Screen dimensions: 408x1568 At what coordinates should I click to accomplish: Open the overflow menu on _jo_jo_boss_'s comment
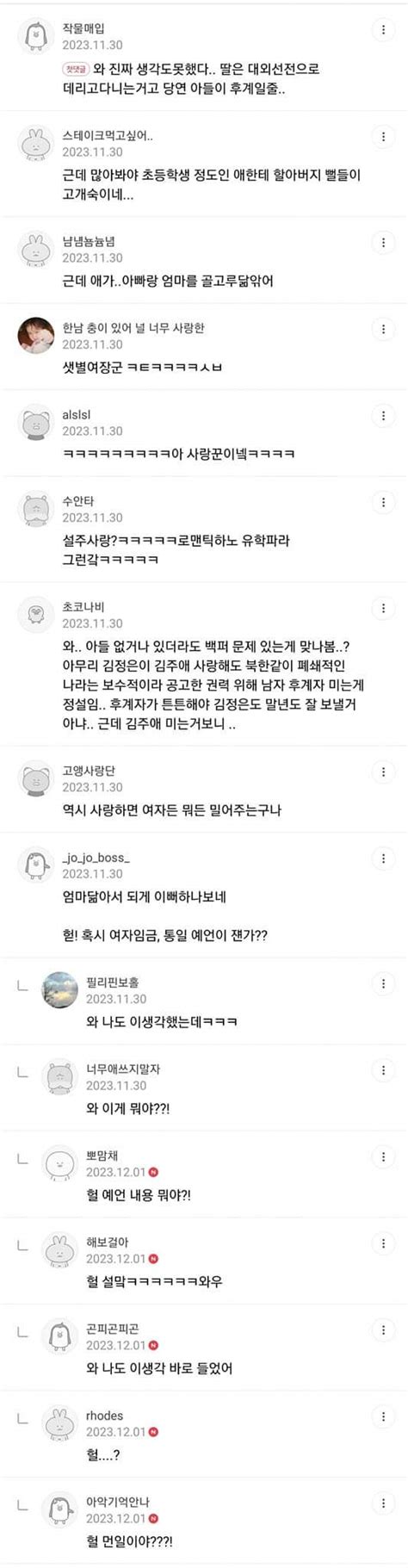click(383, 858)
